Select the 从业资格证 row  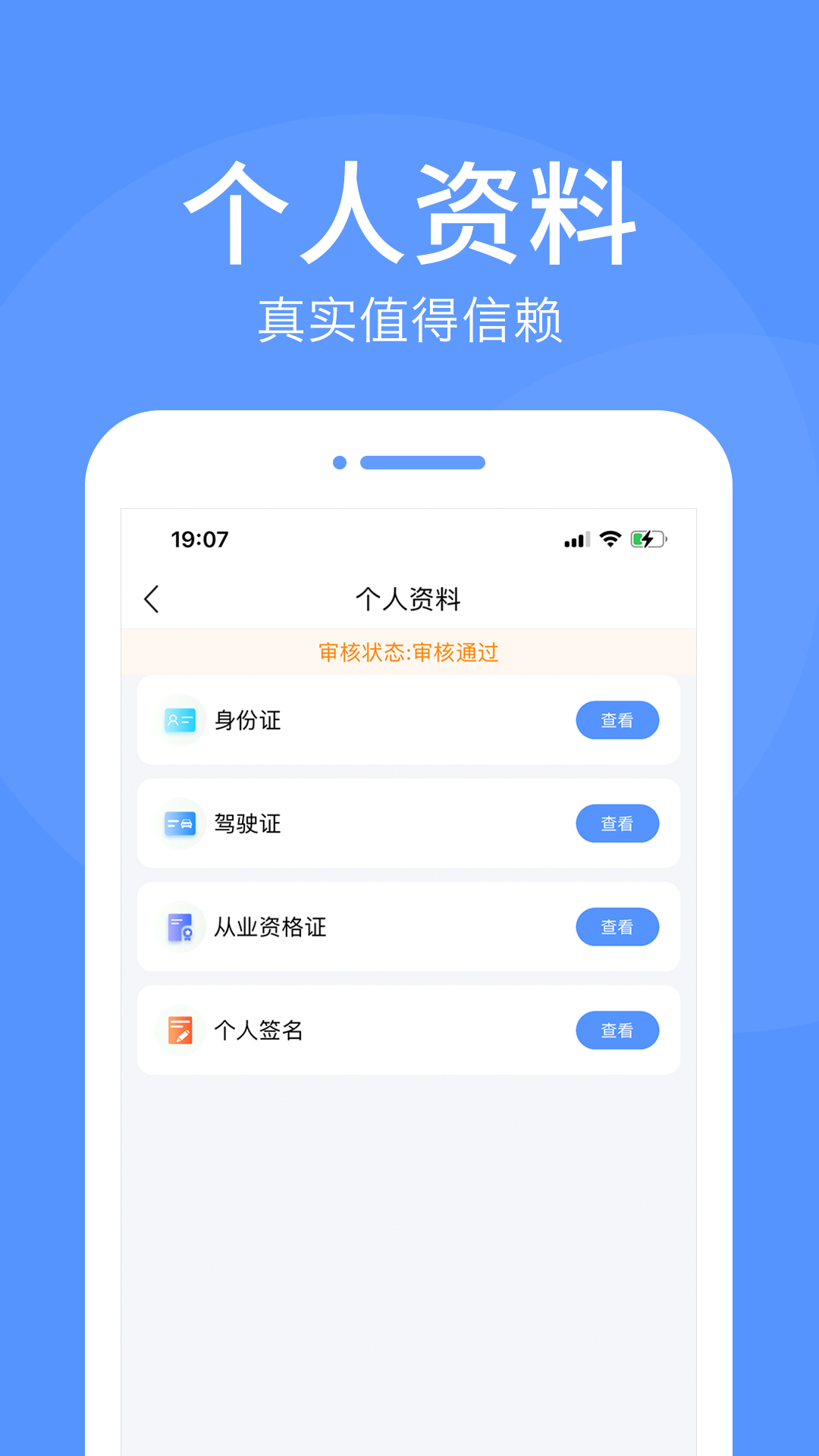coord(269,927)
